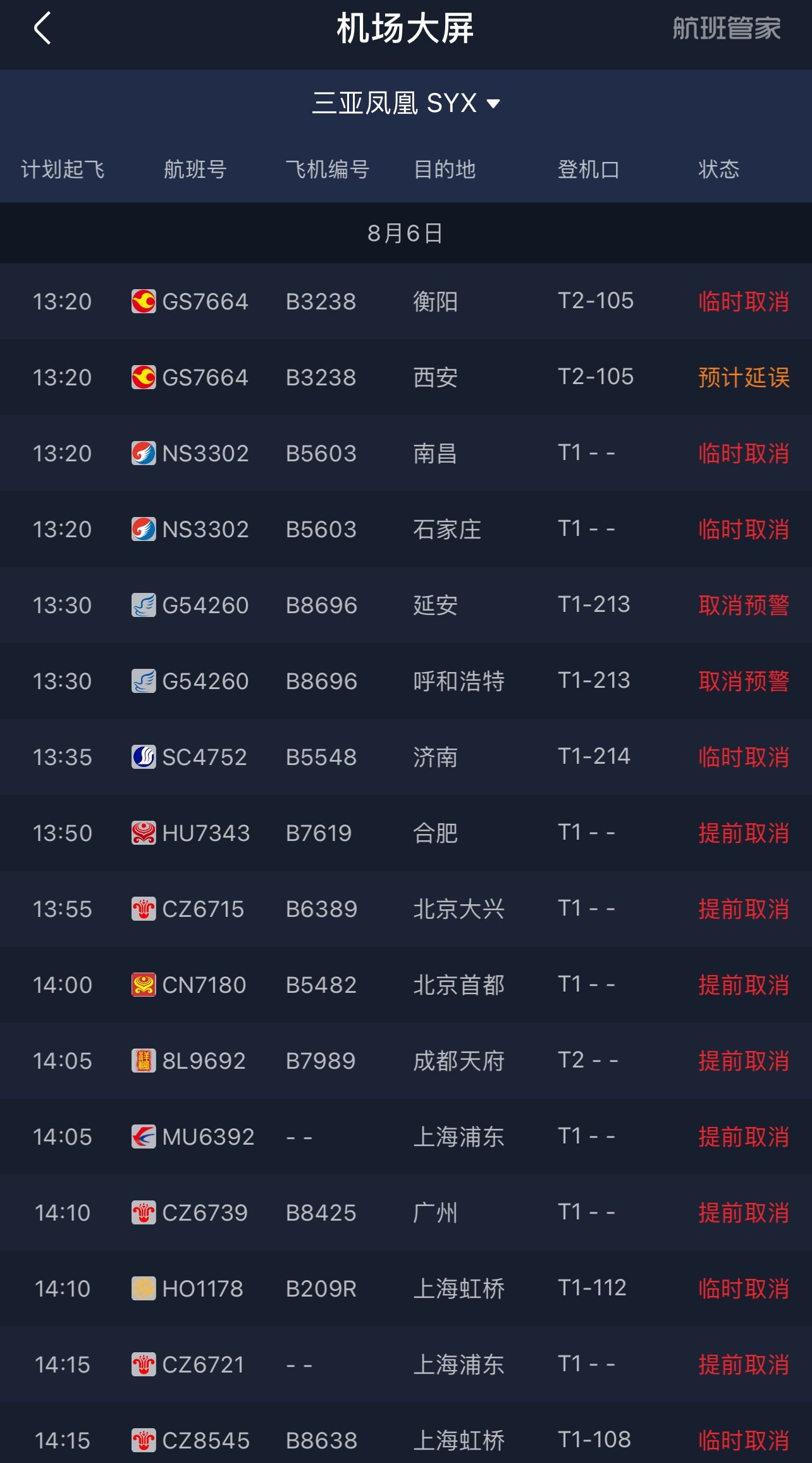This screenshot has height=1463, width=812.
Task: Open flight NS3302 to 南昌
Action: click(406, 453)
